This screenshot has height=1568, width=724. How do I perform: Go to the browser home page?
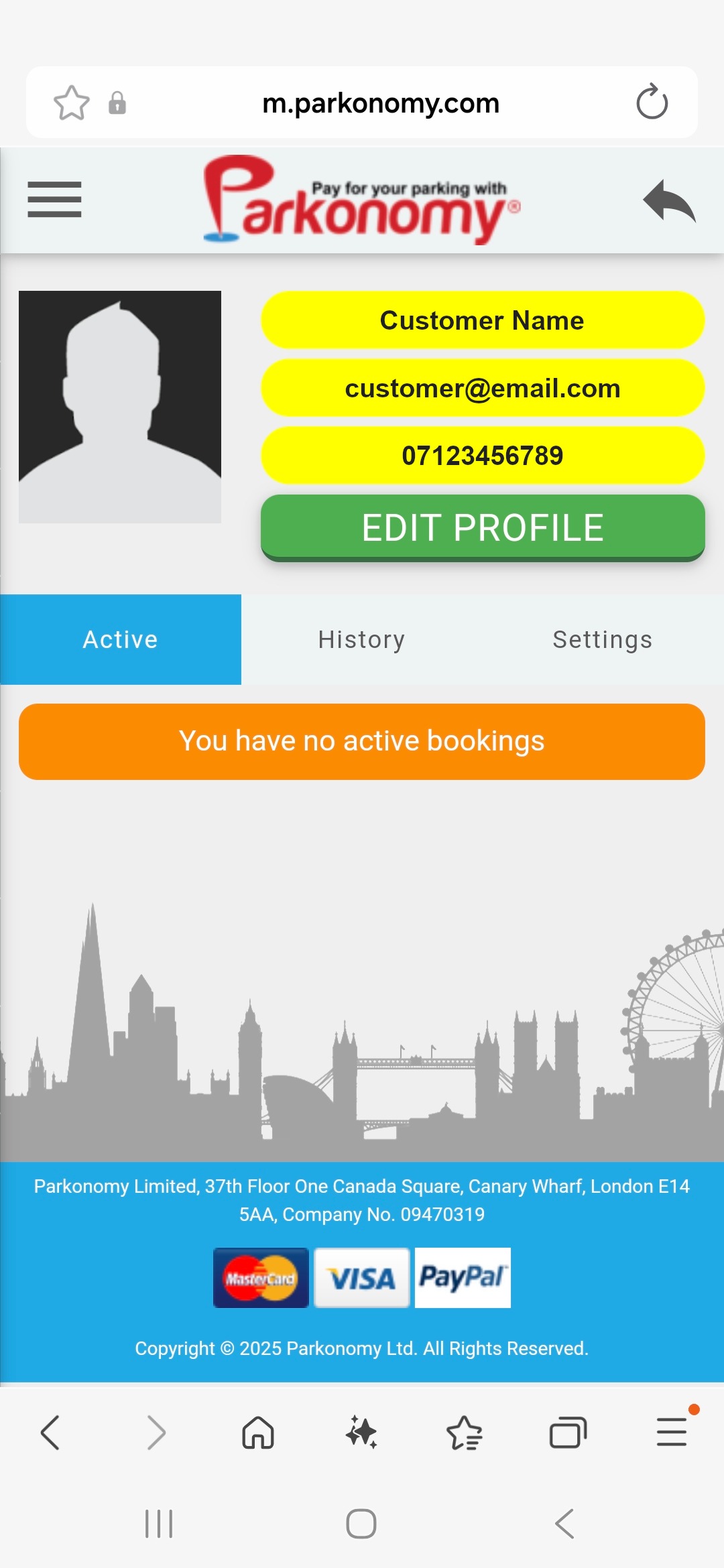coord(258,1433)
